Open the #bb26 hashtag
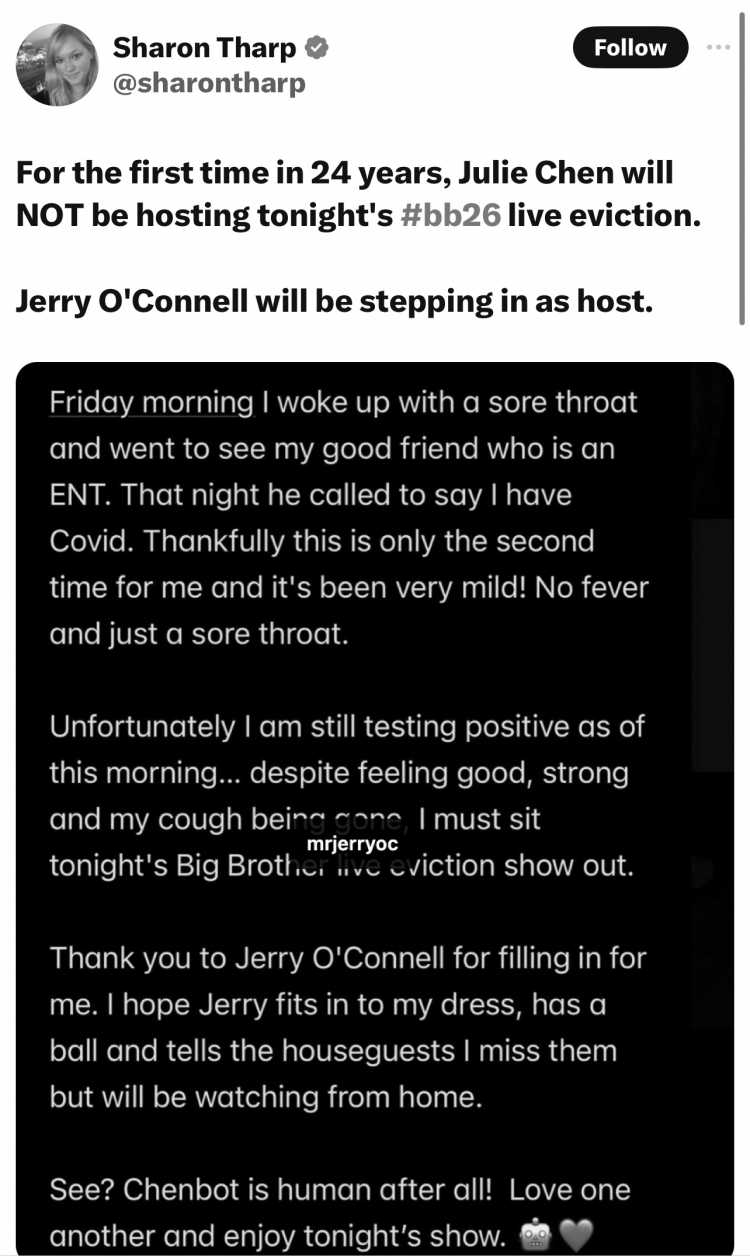The width and height of the screenshot is (750, 1256). click(450, 216)
